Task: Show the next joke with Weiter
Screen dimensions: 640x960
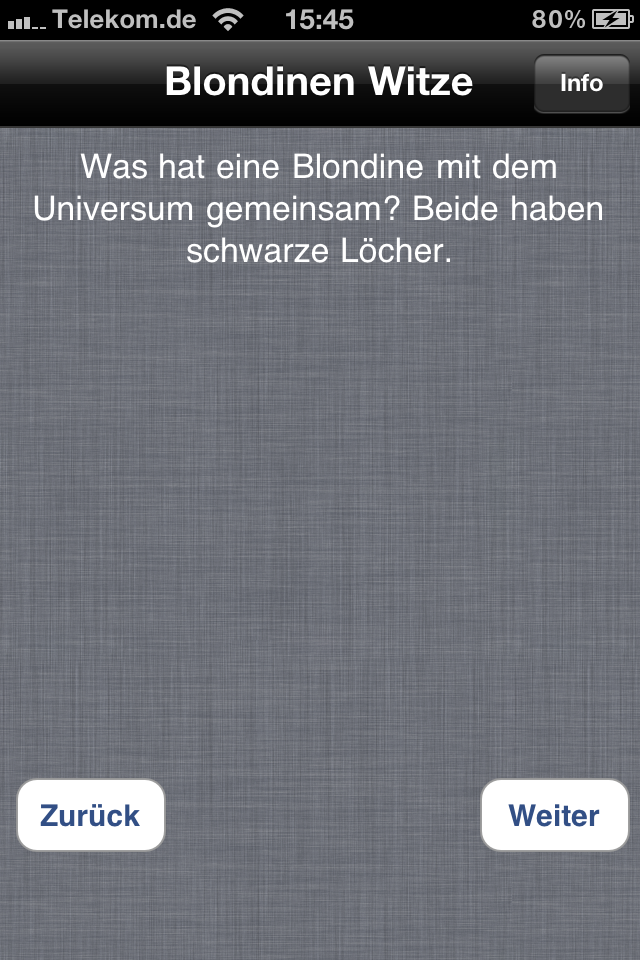Action: [554, 815]
